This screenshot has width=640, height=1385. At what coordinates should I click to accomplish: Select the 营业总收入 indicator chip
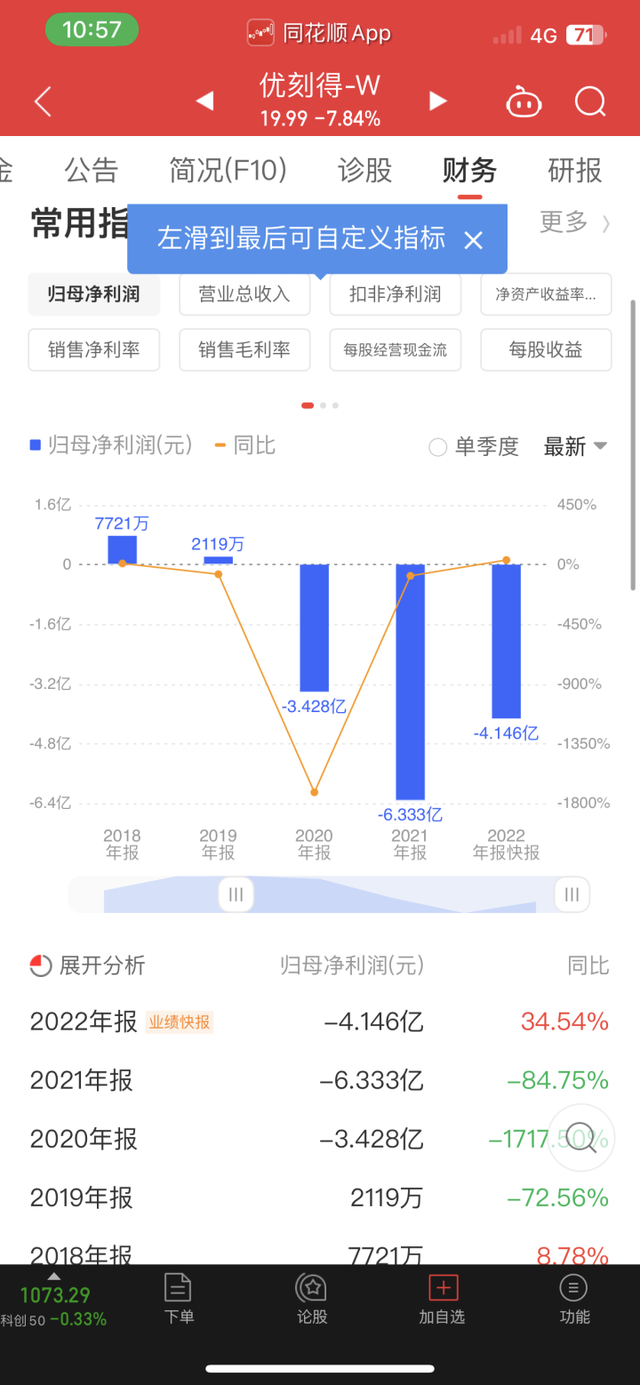click(x=244, y=294)
